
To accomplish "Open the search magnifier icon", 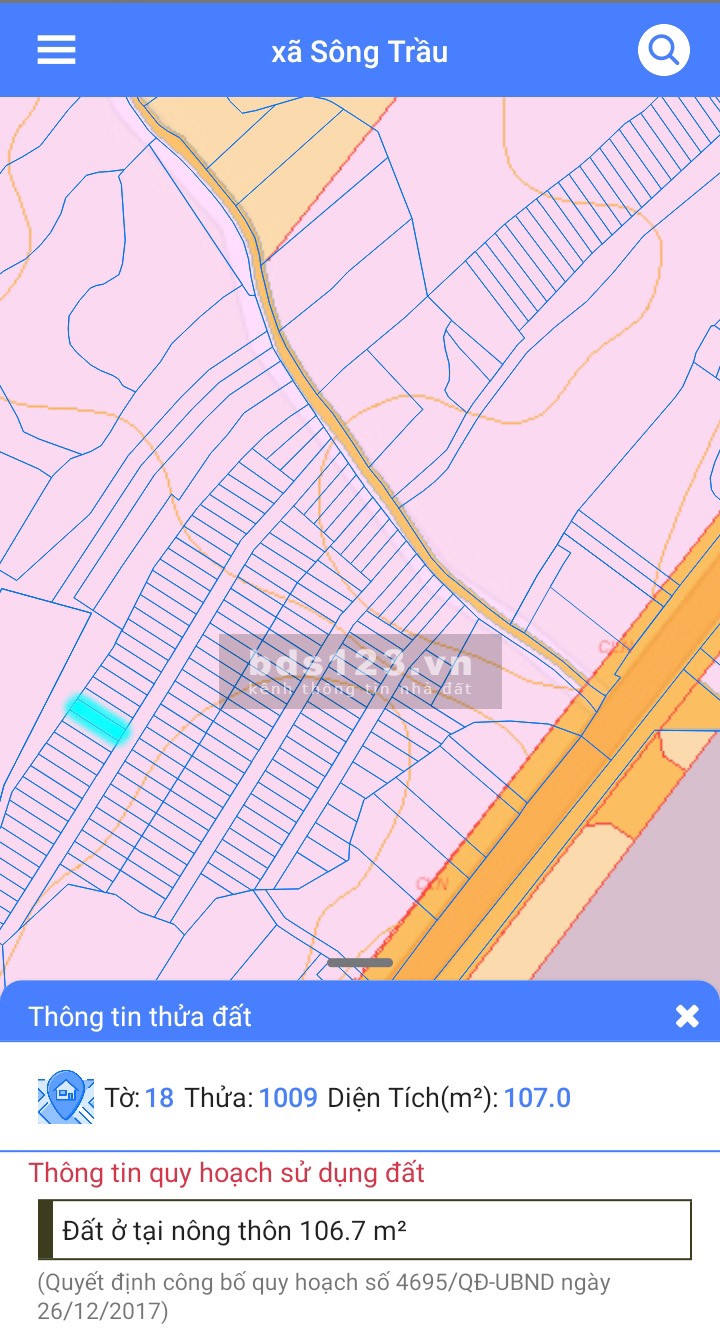I will point(664,49).
